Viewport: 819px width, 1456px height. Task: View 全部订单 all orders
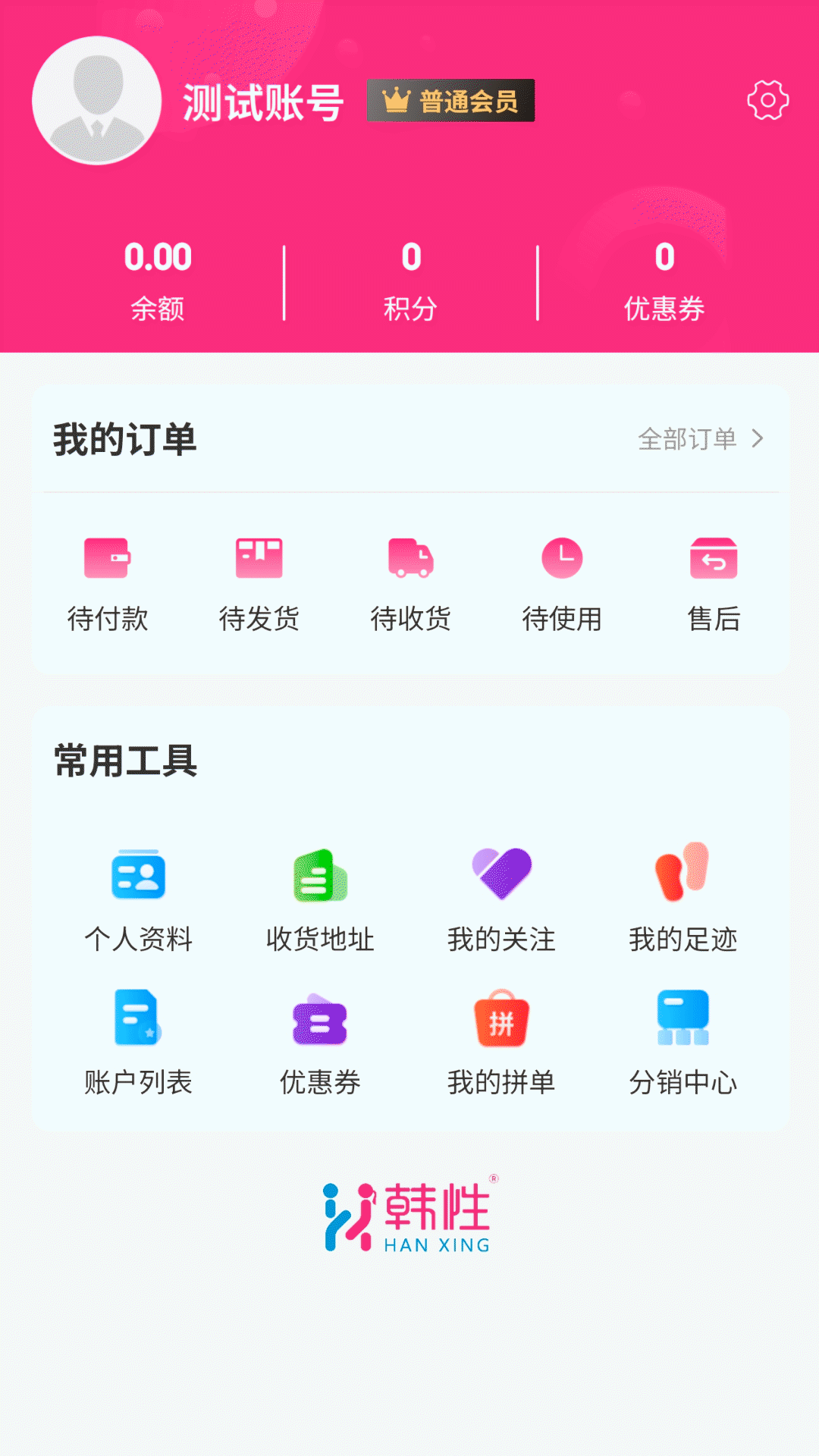701,439
